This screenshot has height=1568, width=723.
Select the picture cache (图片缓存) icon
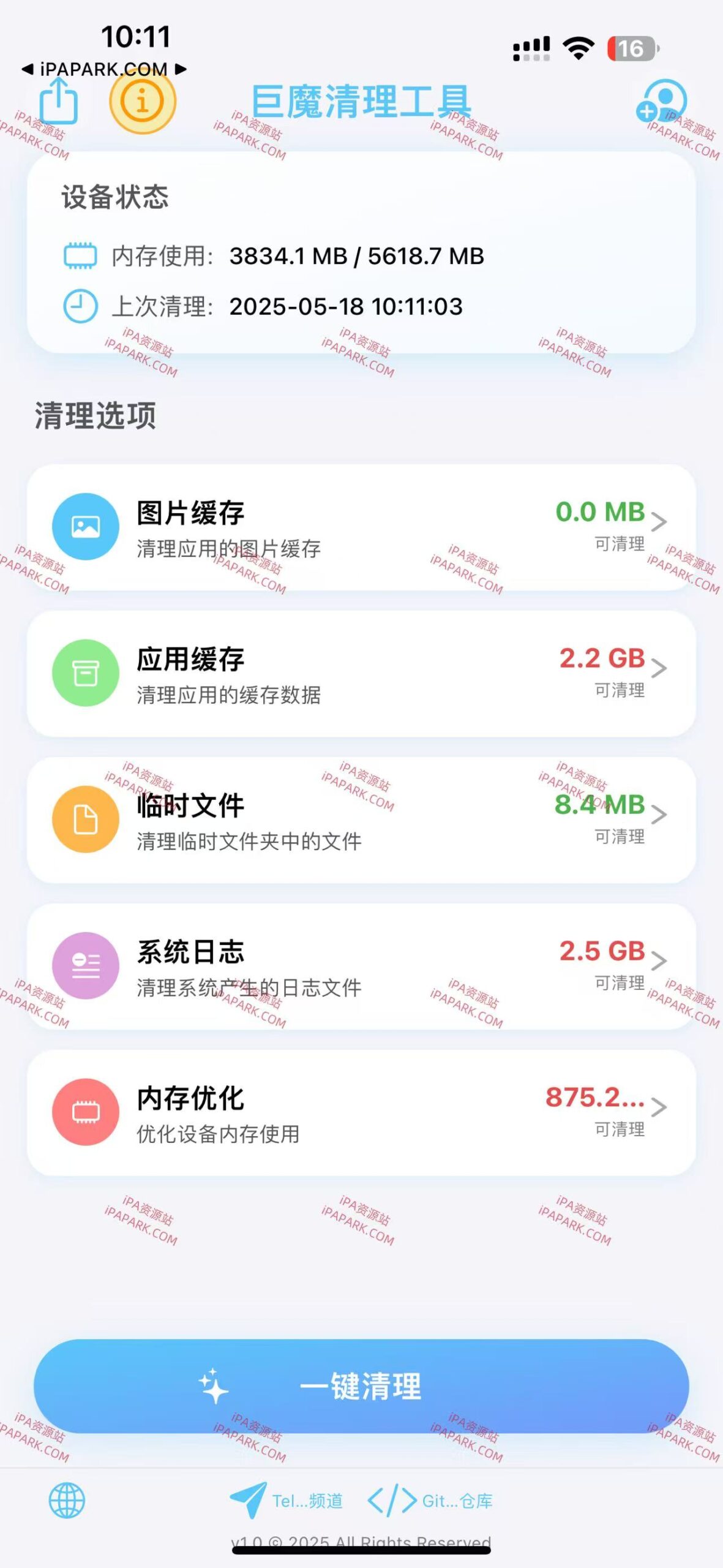click(x=84, y=526)
